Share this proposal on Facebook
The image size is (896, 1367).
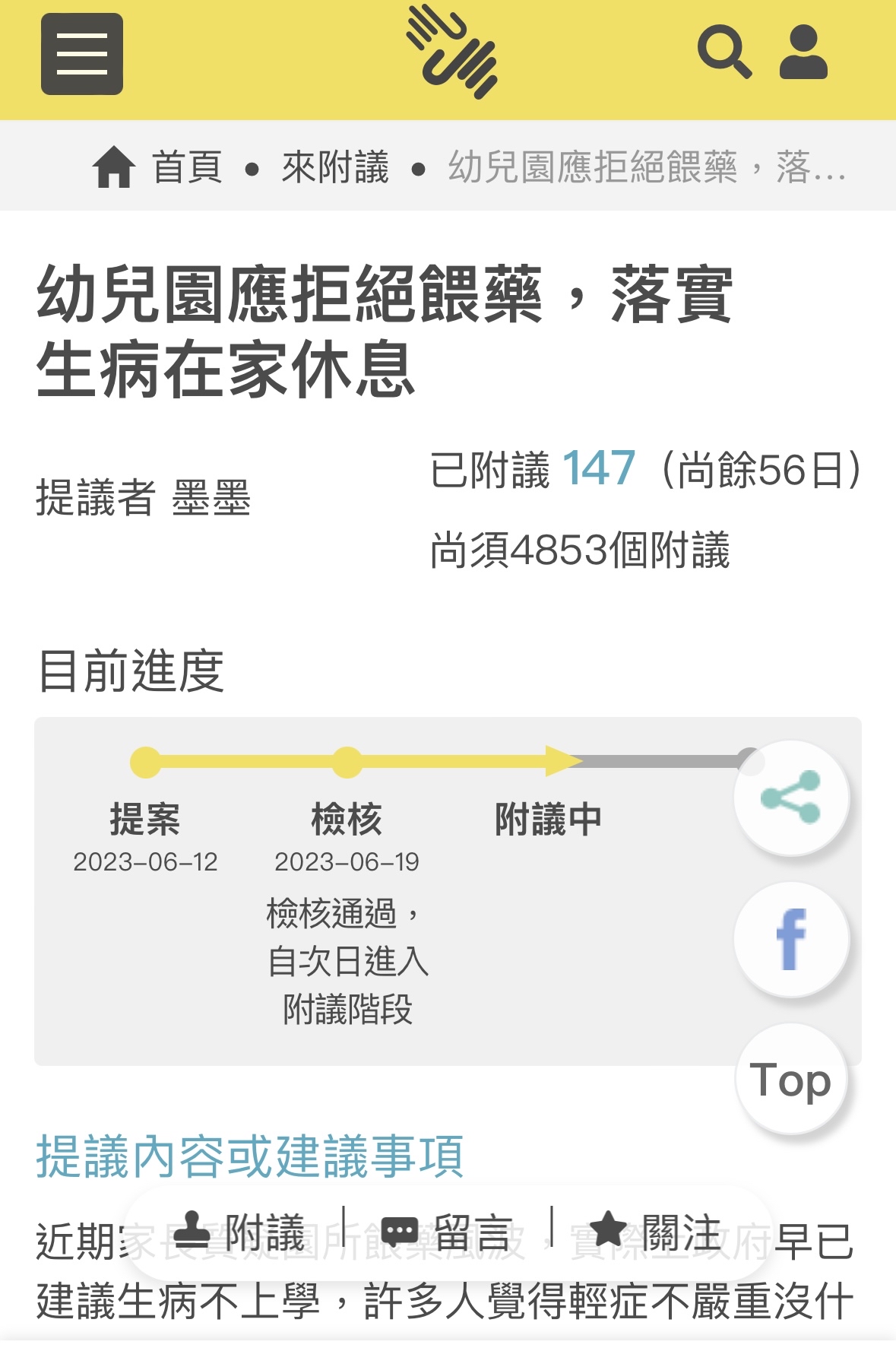point(790,939)
